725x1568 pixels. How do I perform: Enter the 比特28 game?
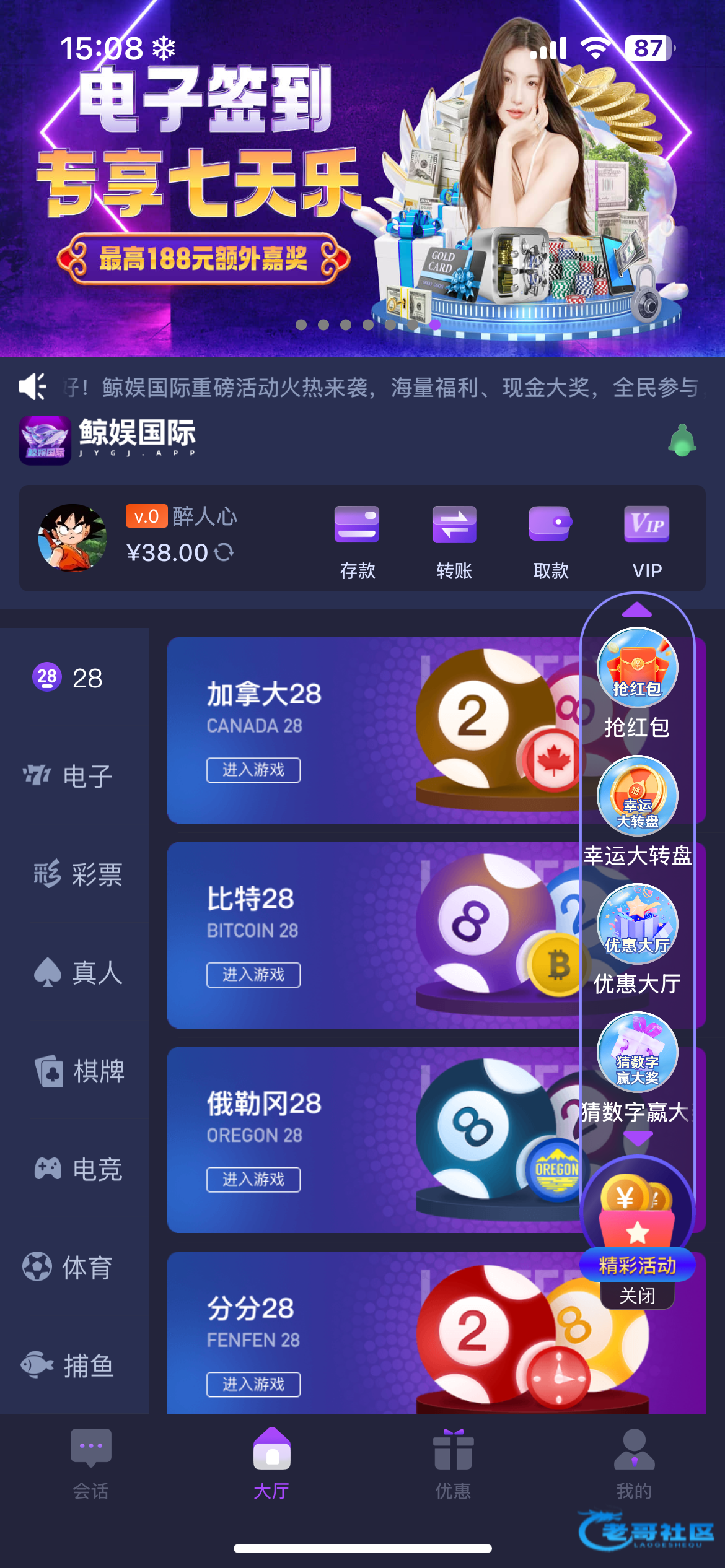[253, 975]
